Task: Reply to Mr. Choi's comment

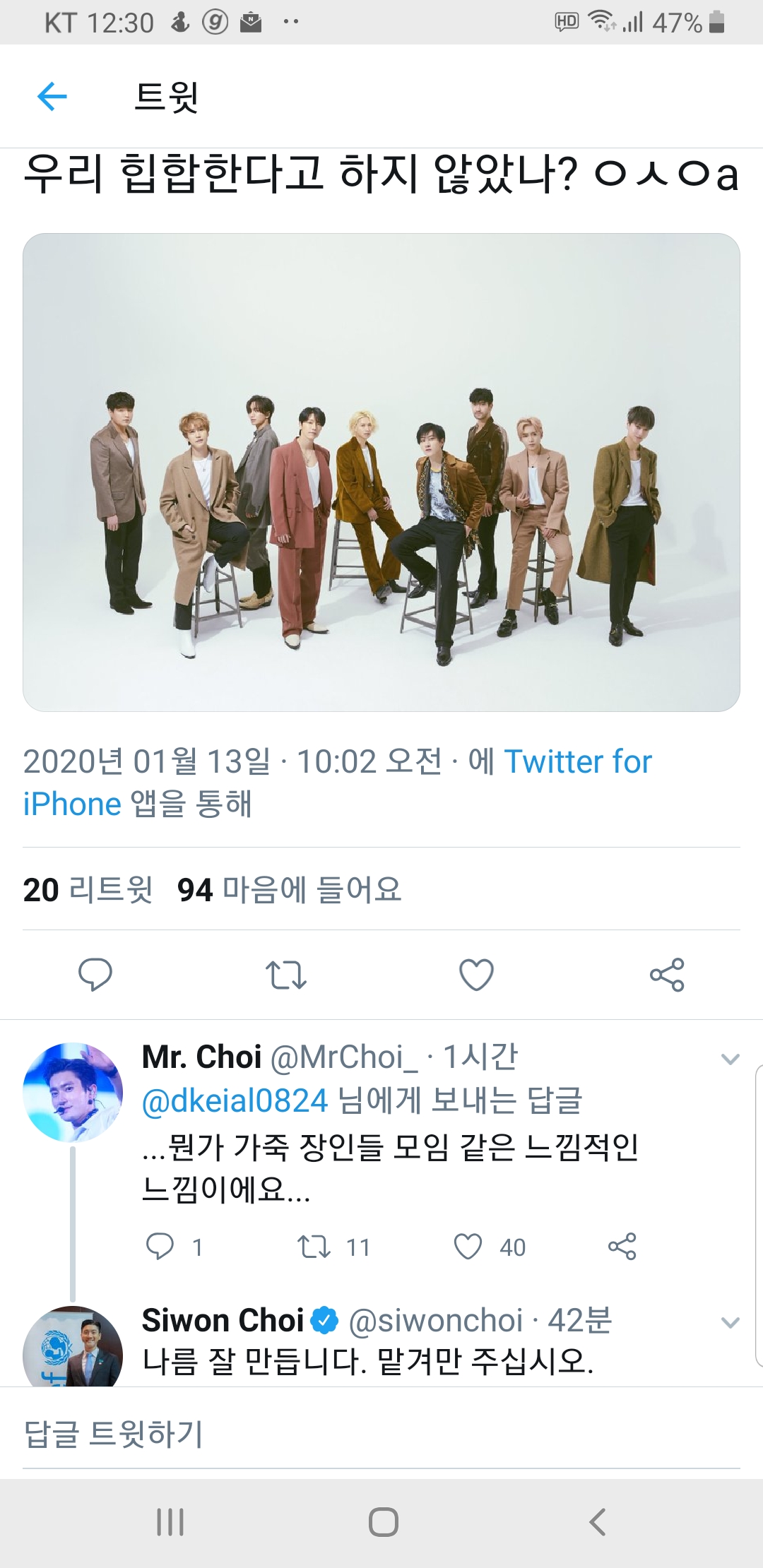Action: click(160, 1247)
